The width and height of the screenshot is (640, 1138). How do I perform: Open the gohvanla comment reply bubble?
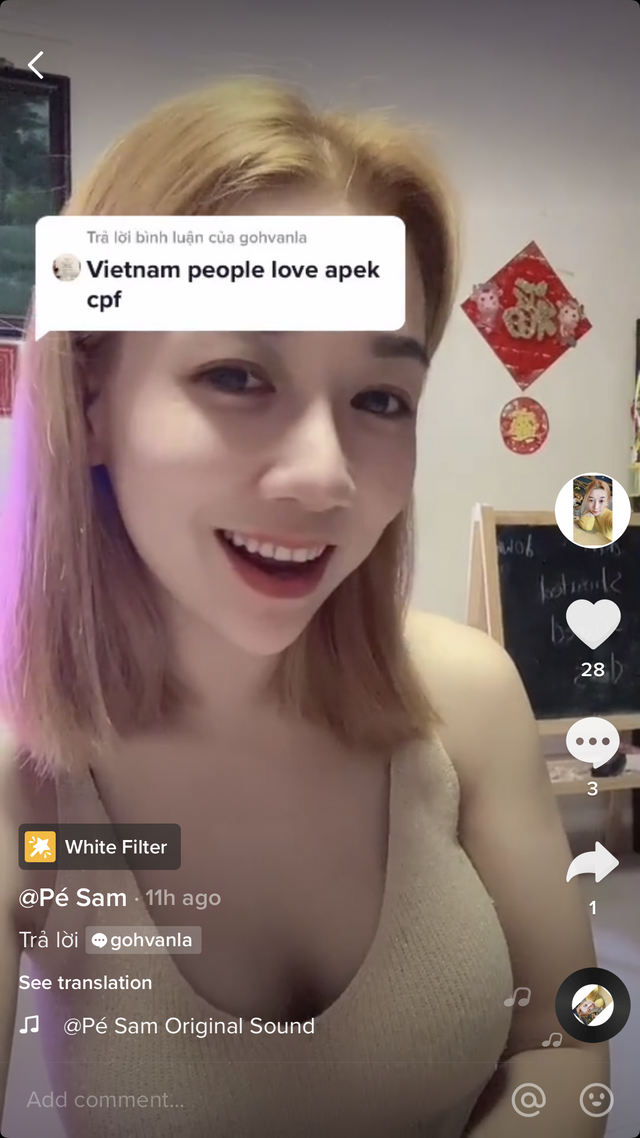pos(220,274)
